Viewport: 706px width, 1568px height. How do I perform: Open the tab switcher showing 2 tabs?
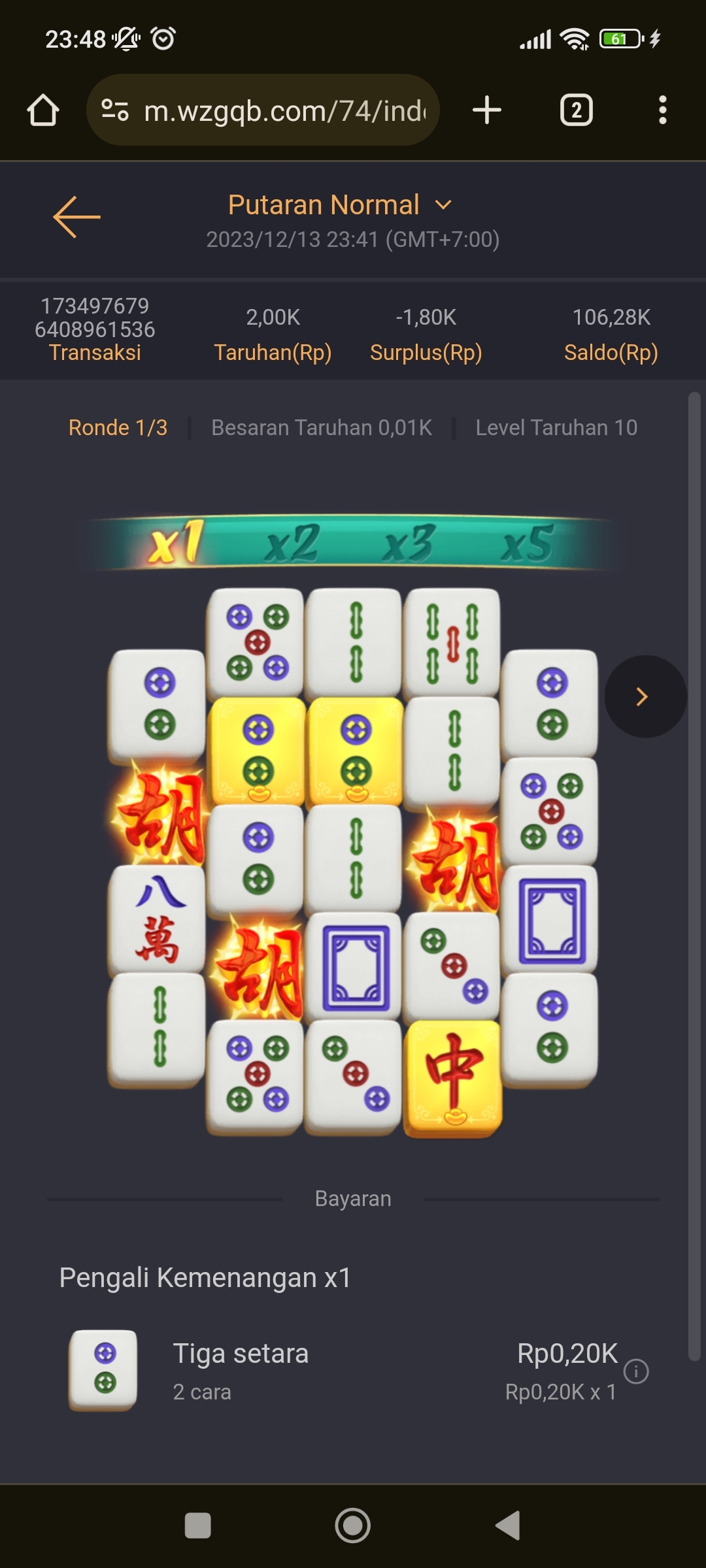(x=576, y=110)
